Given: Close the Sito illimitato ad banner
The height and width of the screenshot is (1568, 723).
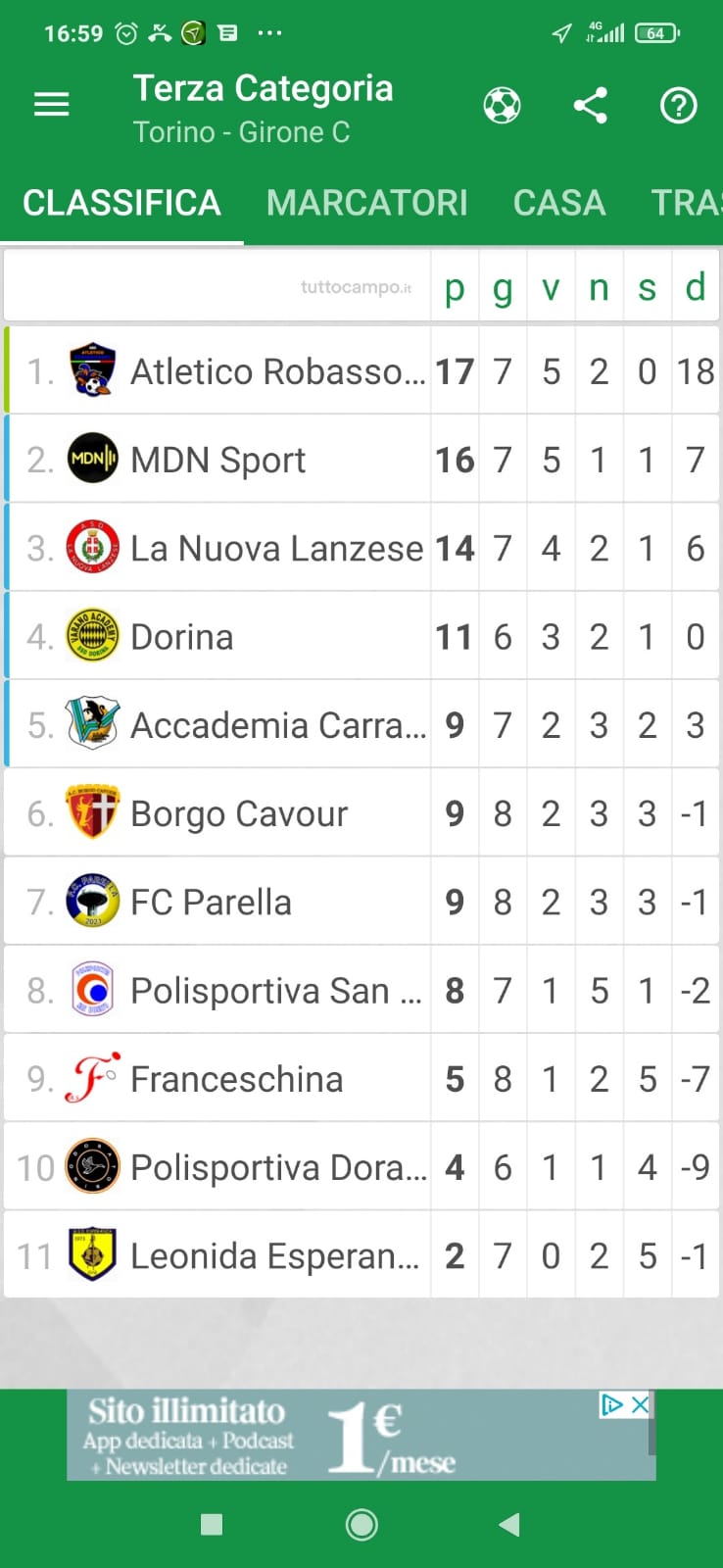Looking at the screenshot, I should click(640, 1404).
